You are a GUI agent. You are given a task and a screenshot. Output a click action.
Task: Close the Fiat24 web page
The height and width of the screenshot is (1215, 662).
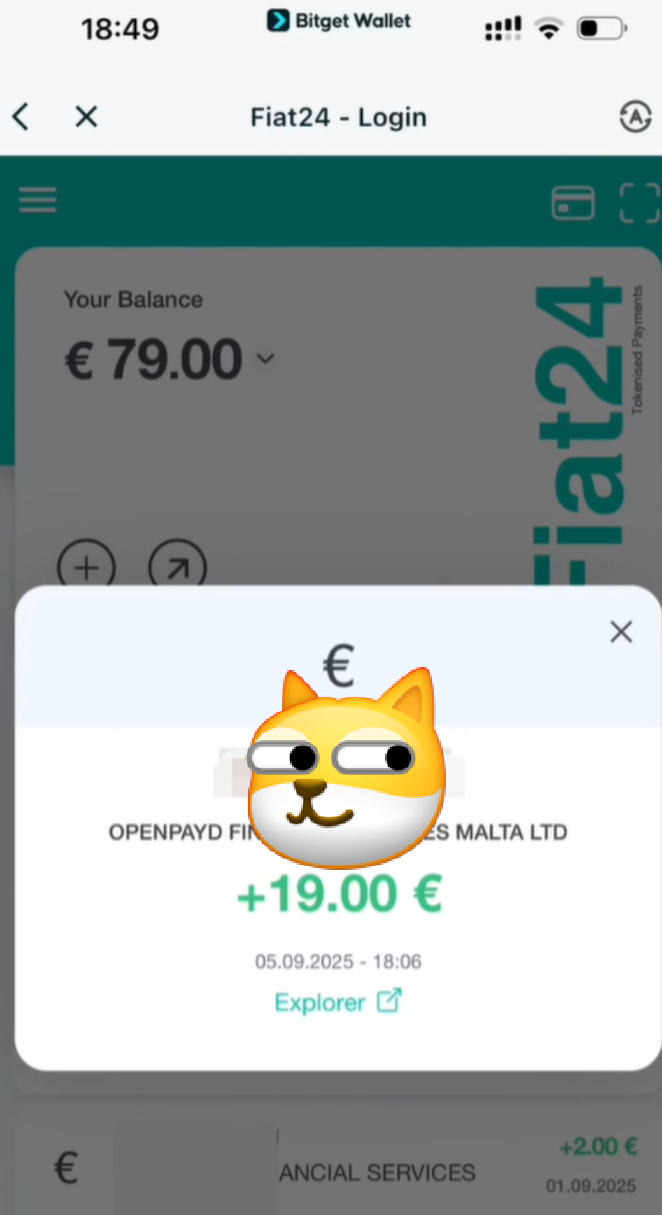point(87,117)
